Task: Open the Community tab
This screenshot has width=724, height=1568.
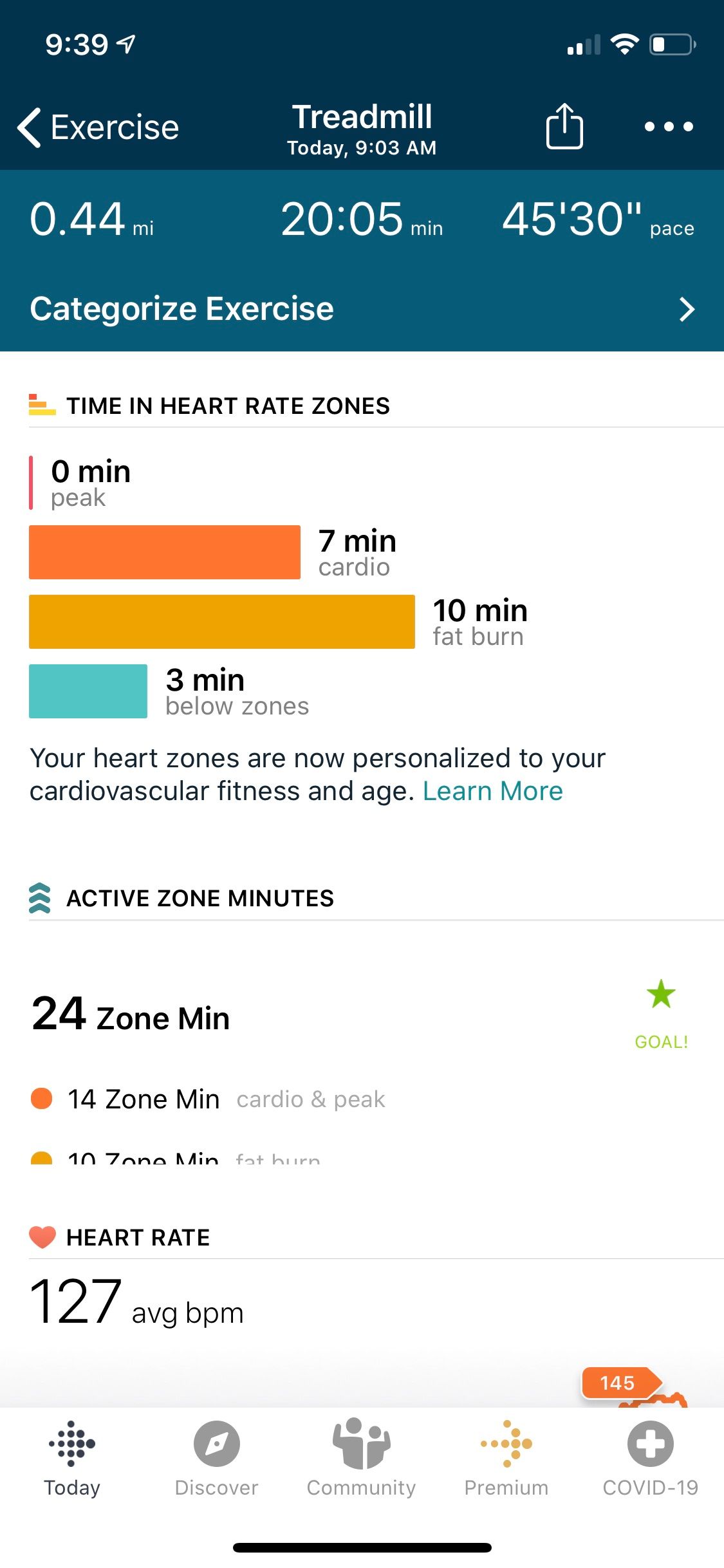Action: pos(361,1457)
